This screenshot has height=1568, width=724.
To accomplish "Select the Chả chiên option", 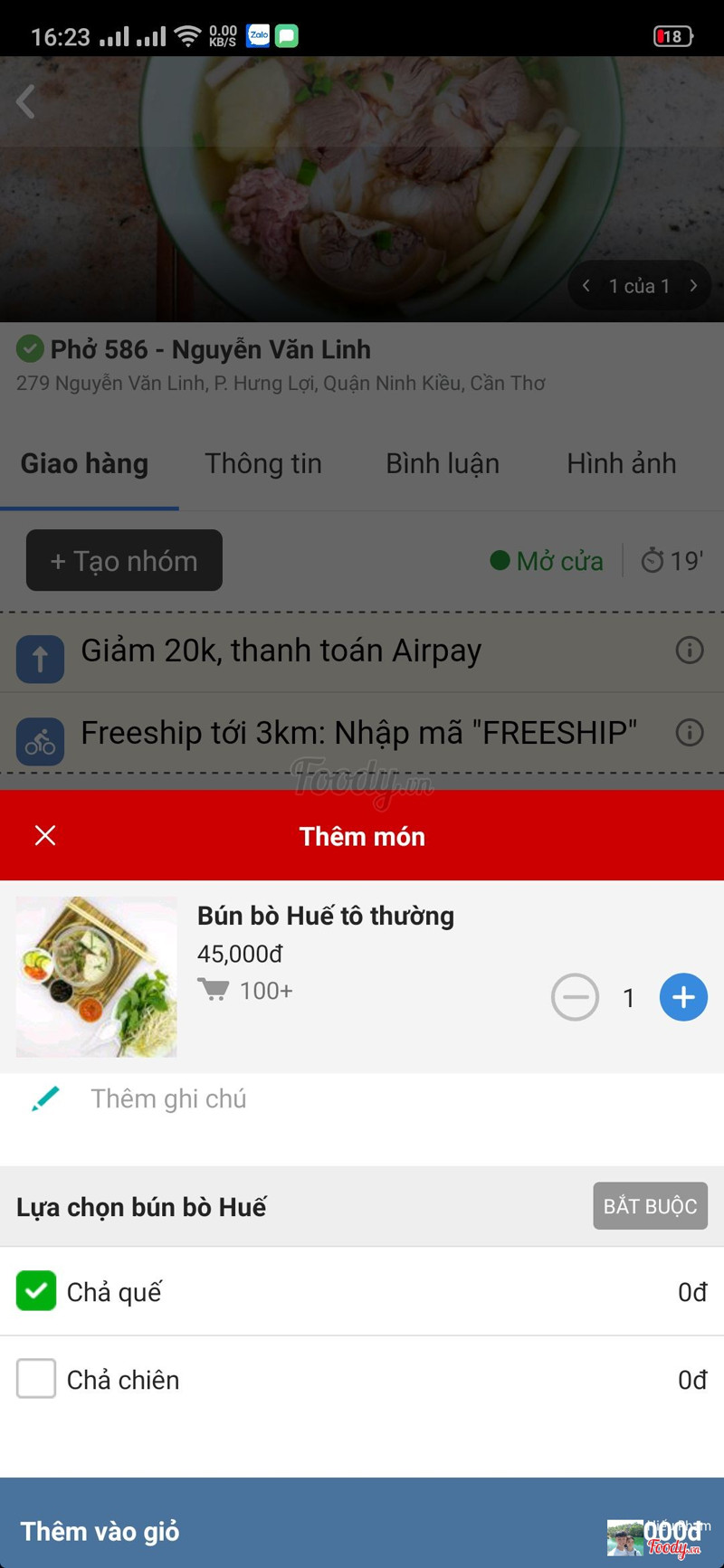I will 36,1379.
